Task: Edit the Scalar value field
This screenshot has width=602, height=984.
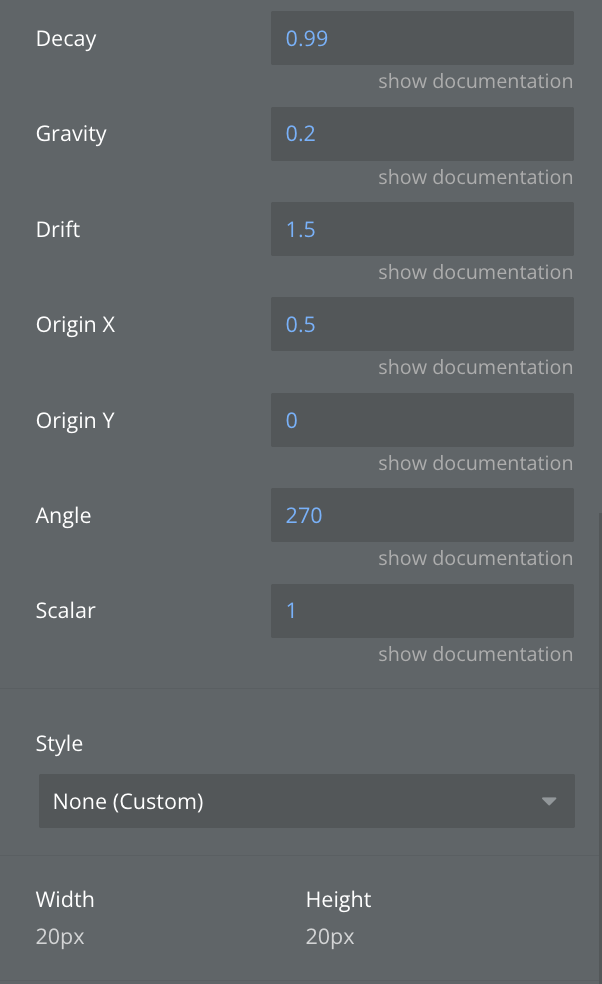Action: [422, 610]
